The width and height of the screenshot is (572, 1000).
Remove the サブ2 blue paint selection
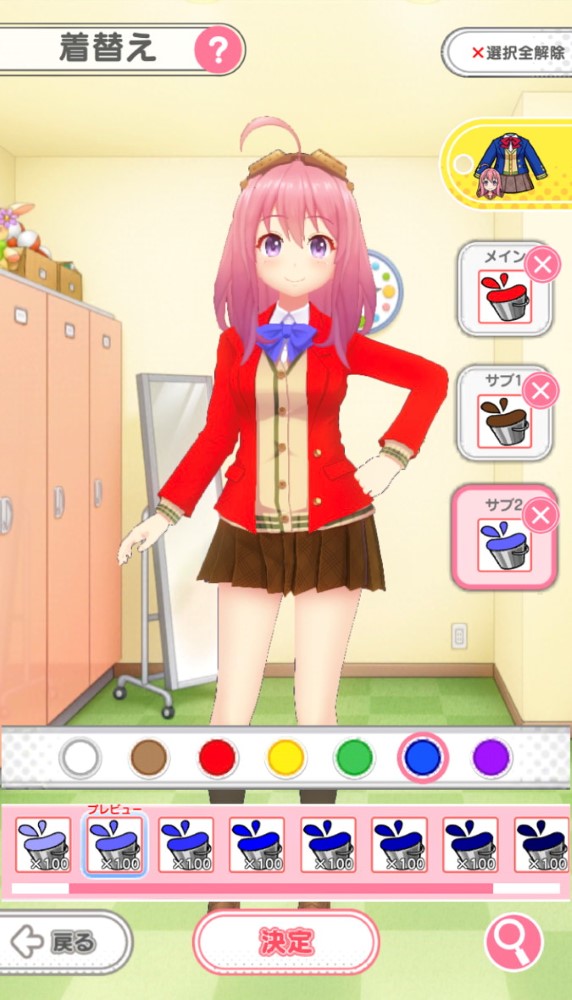point(541,515)
